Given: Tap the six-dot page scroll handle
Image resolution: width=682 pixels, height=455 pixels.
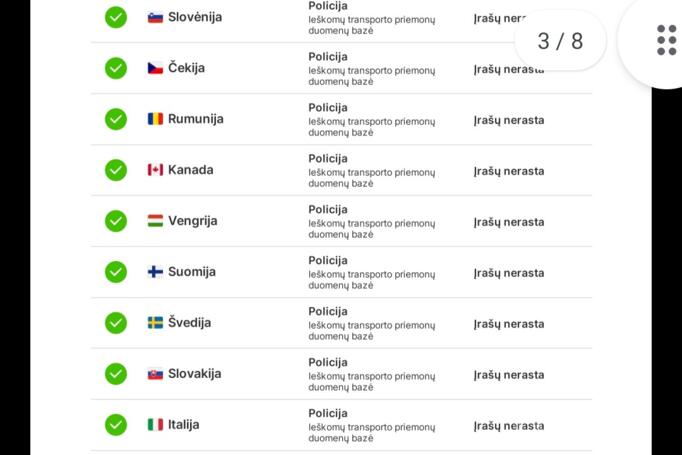Looking at the screenshot, I should coord(666,40).
